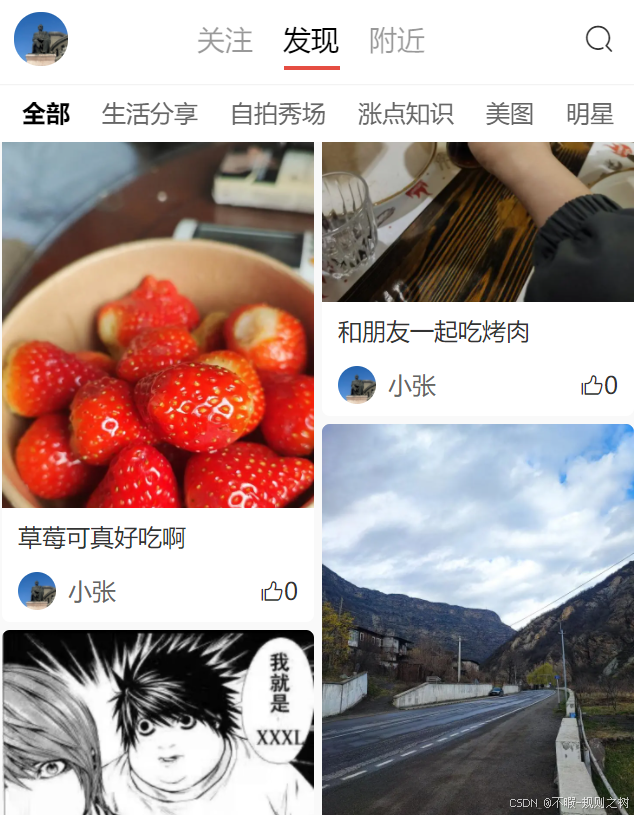Open the mountain road photo post

point(477,618)
